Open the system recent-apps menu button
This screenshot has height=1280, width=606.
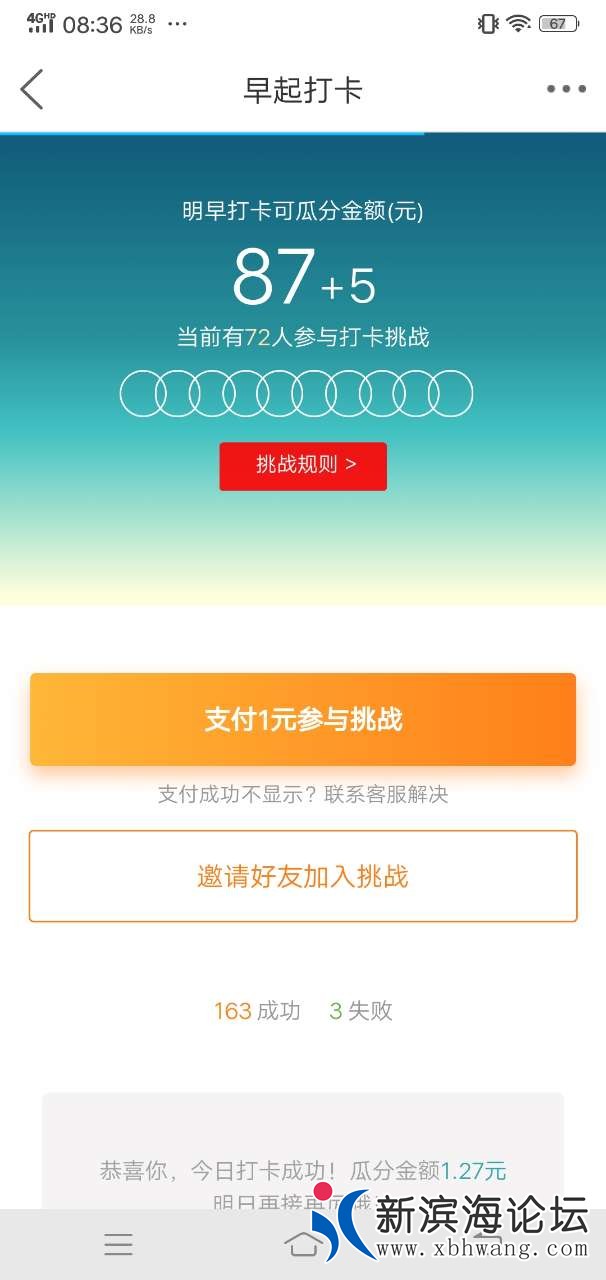(118, 1244)
